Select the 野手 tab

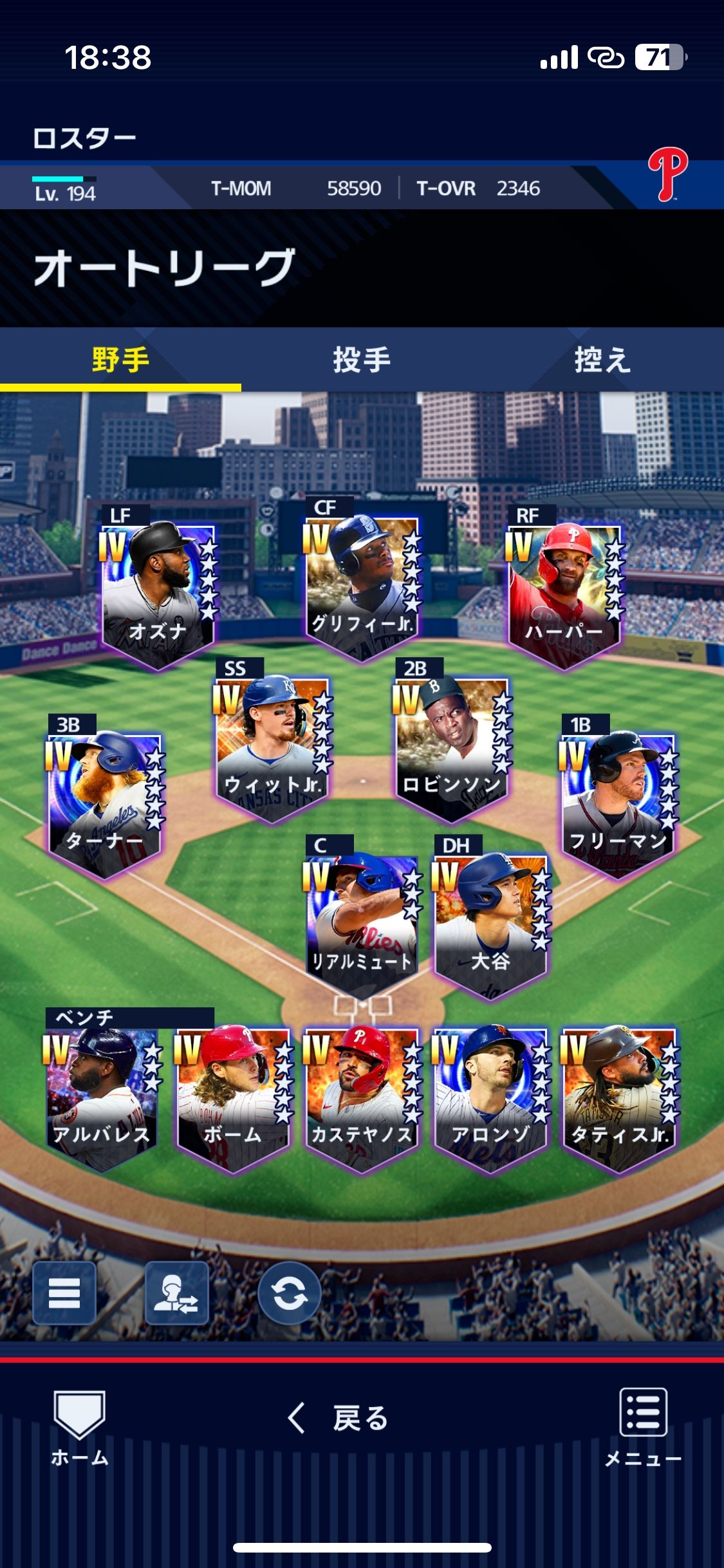click(120, 359)
